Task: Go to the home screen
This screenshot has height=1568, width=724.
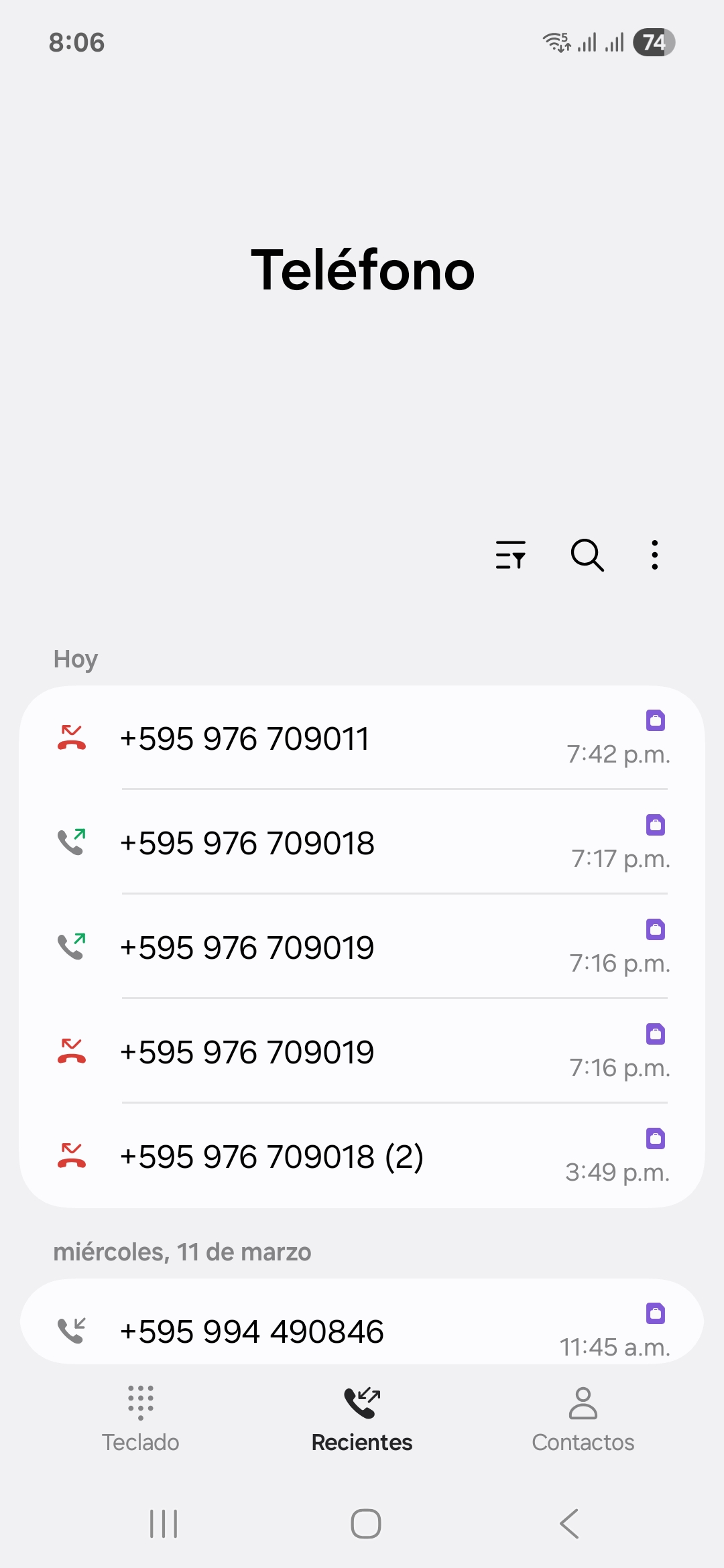Action: (x=366, y=1524)
